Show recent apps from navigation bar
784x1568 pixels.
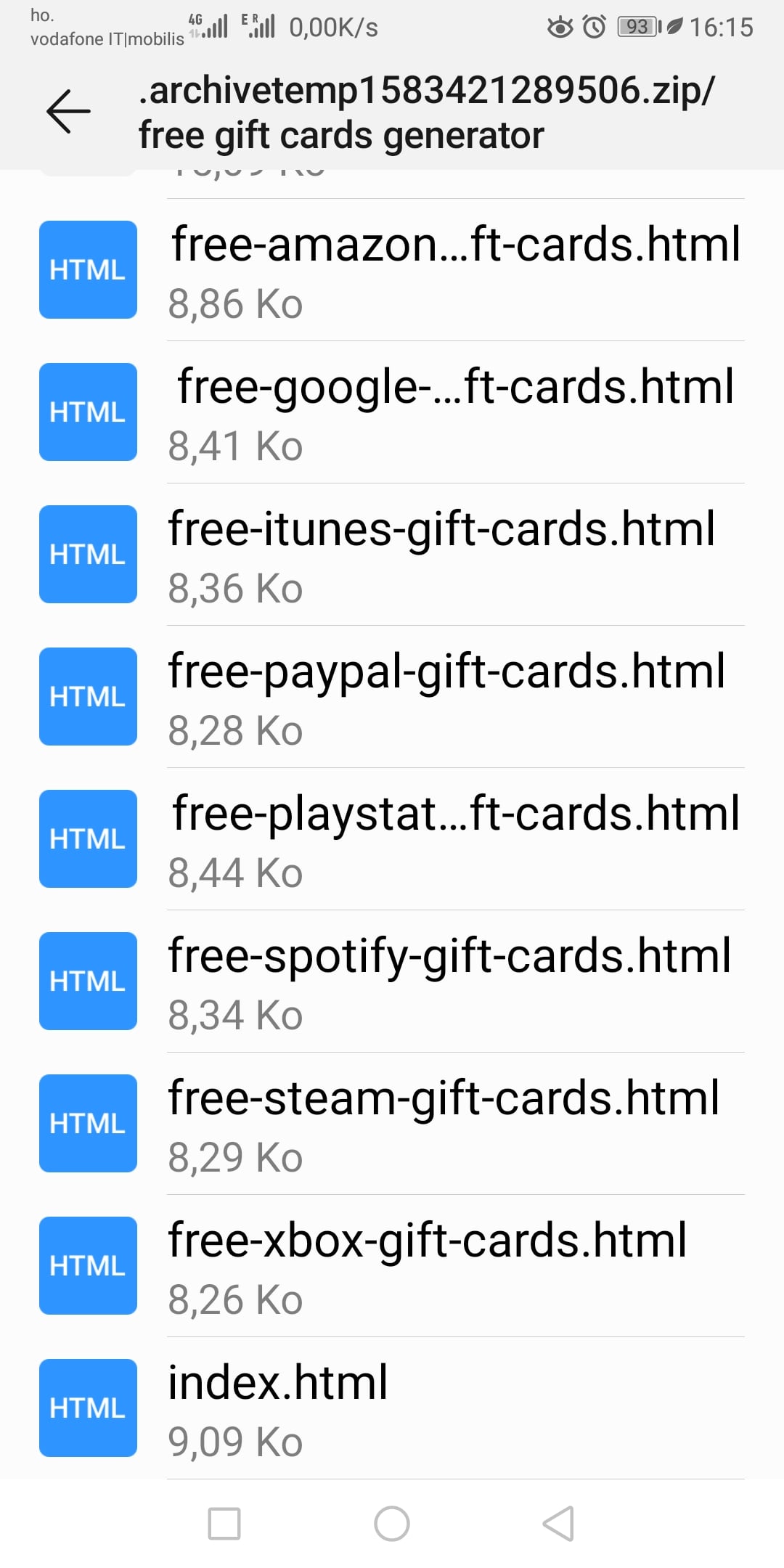tap(224, 1523)
